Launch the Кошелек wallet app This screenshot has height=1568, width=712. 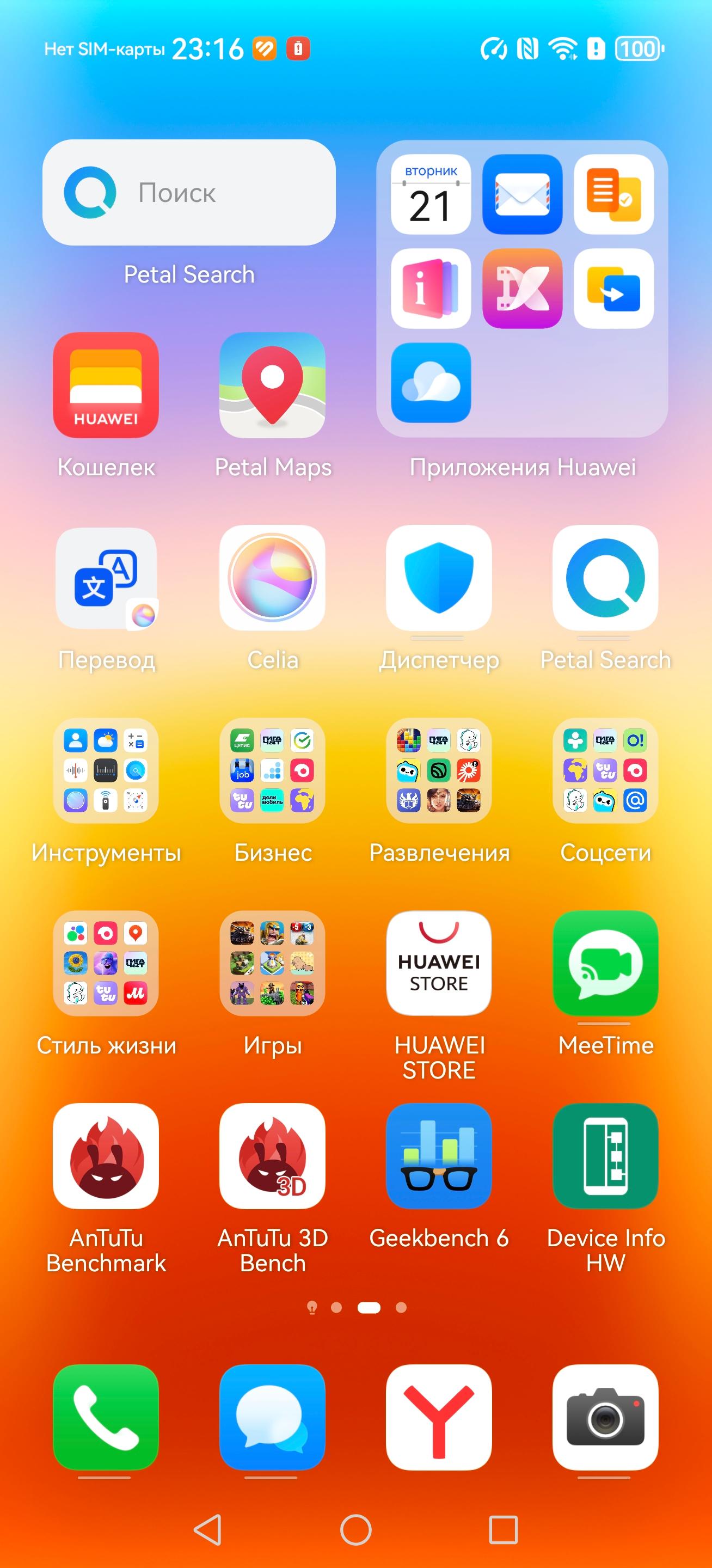106,385
